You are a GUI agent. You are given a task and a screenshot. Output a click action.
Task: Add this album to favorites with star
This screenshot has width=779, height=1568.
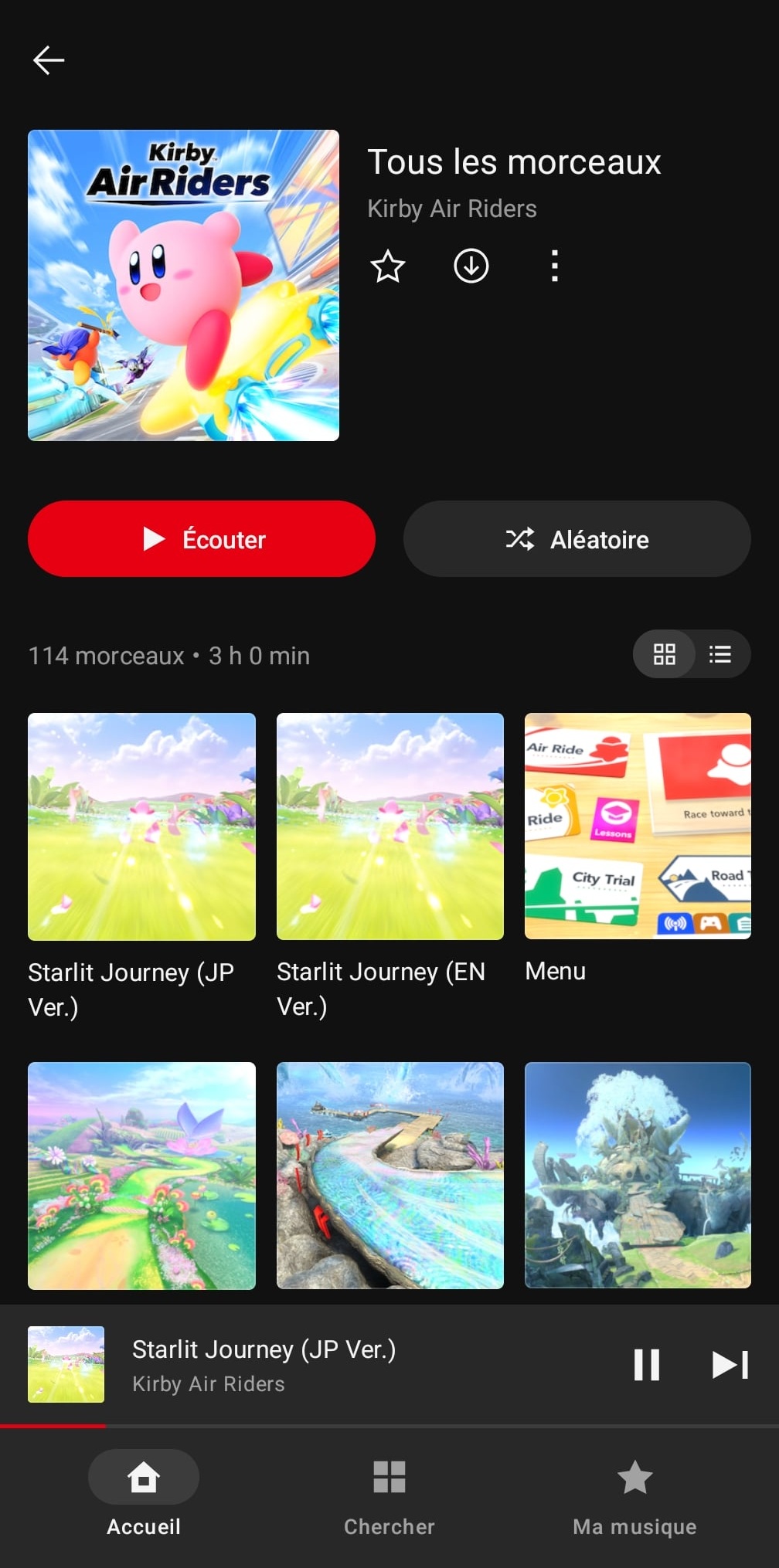388,266
